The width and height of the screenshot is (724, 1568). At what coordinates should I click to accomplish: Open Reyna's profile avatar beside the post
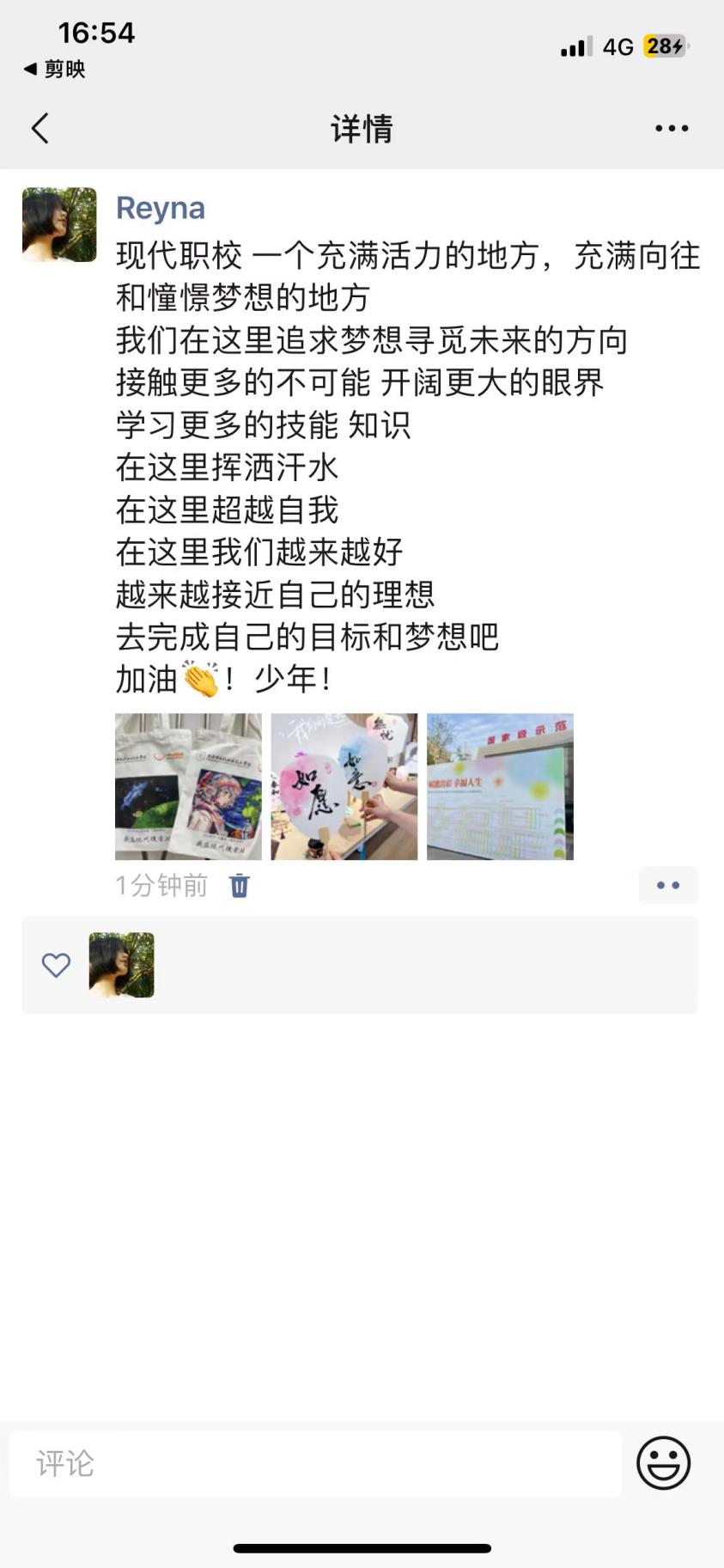click(x=59, y=224)
